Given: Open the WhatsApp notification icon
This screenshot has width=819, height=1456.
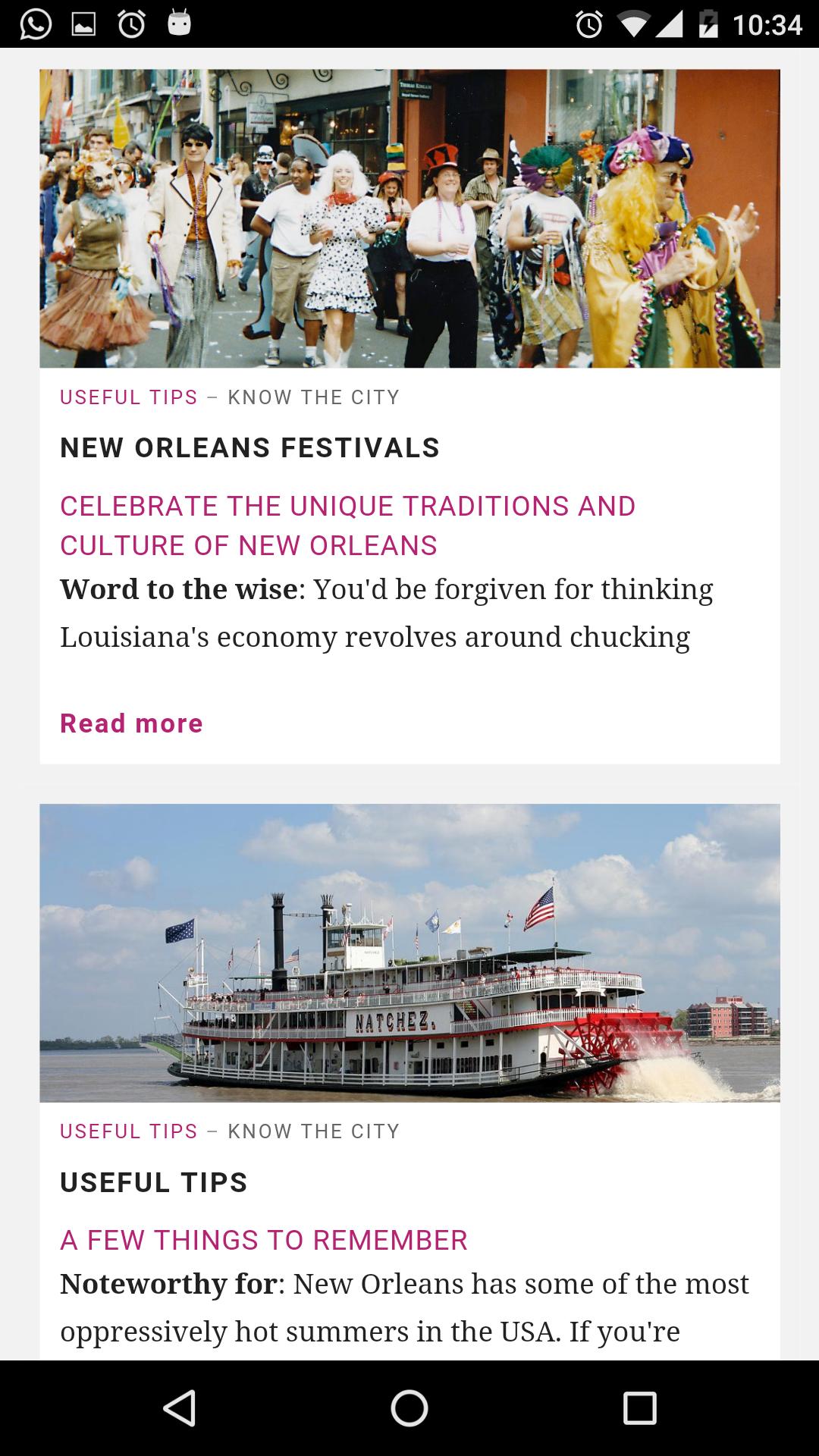Looking at the screenshot, I should 33,21.
